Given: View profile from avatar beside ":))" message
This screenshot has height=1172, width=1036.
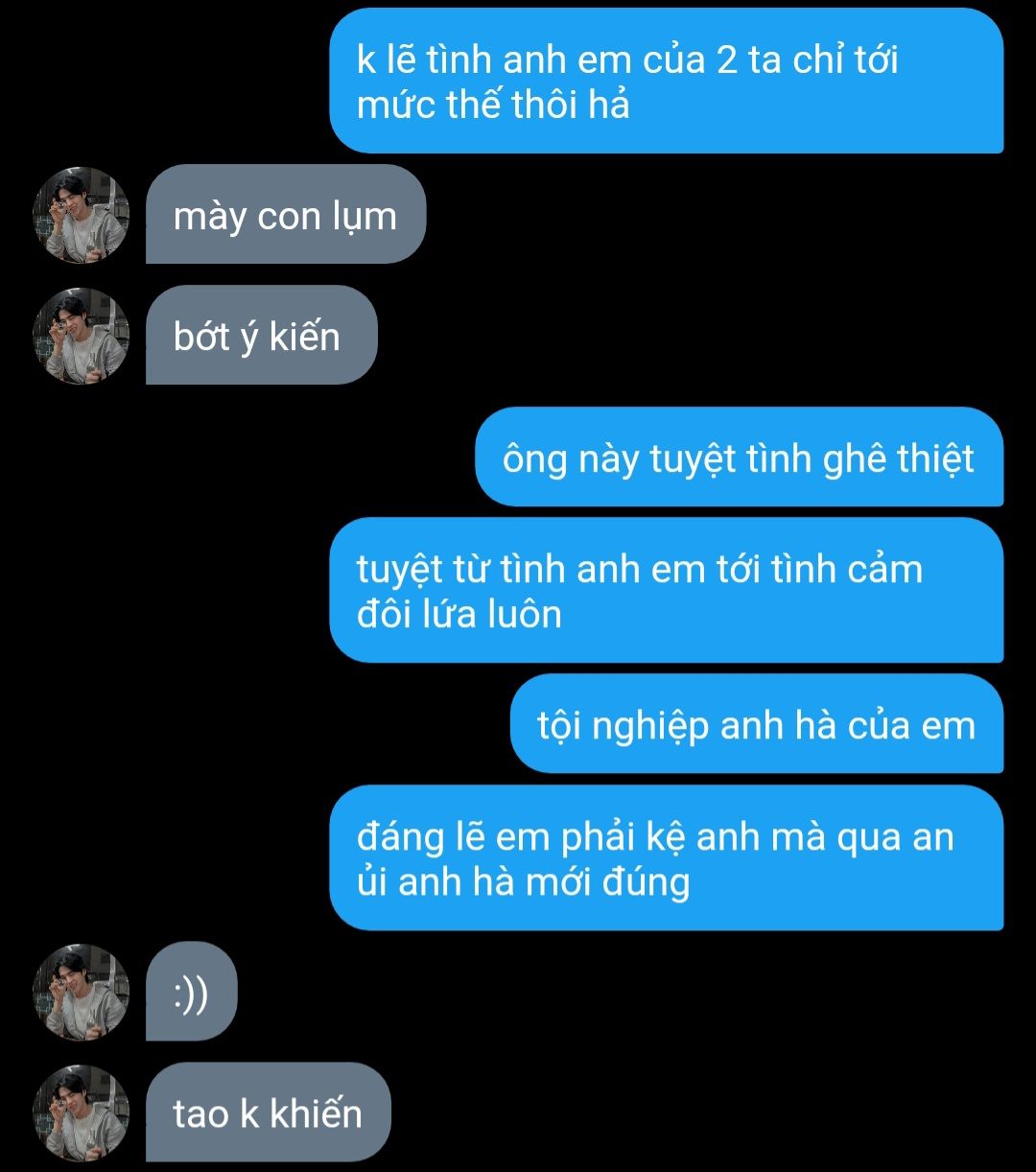Looking at the screenshot, I should point(82,992).
